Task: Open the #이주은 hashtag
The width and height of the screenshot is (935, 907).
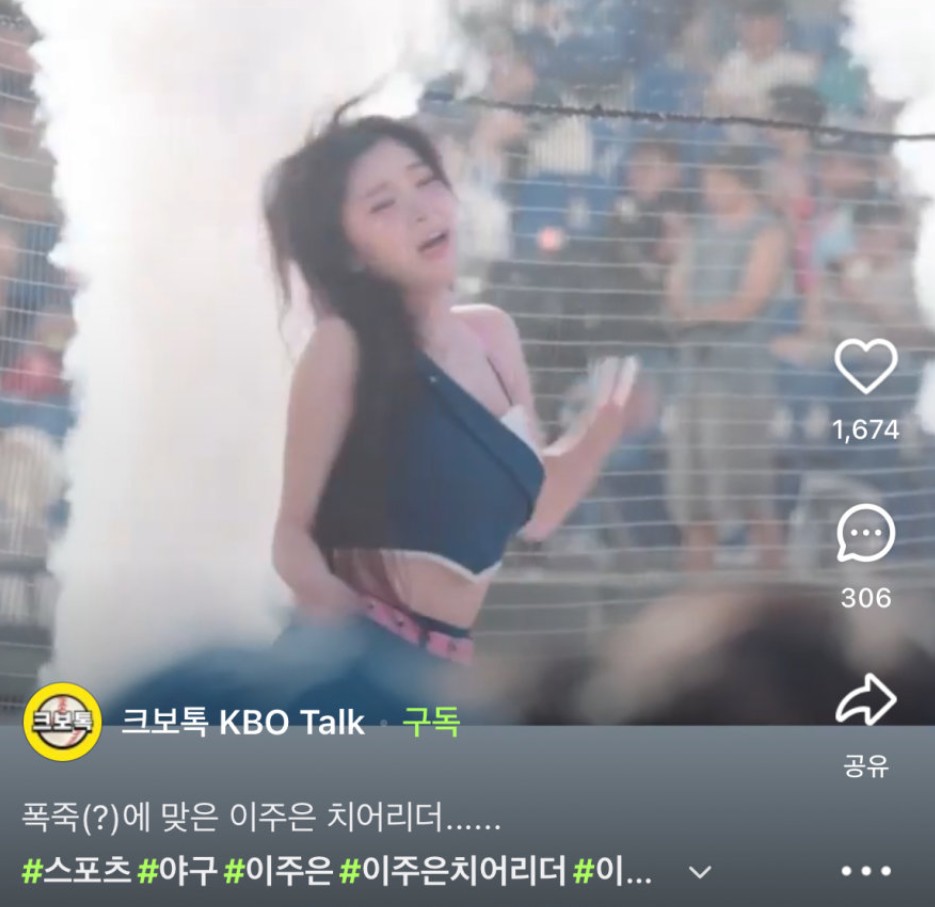Action: [x=277, y=871]
